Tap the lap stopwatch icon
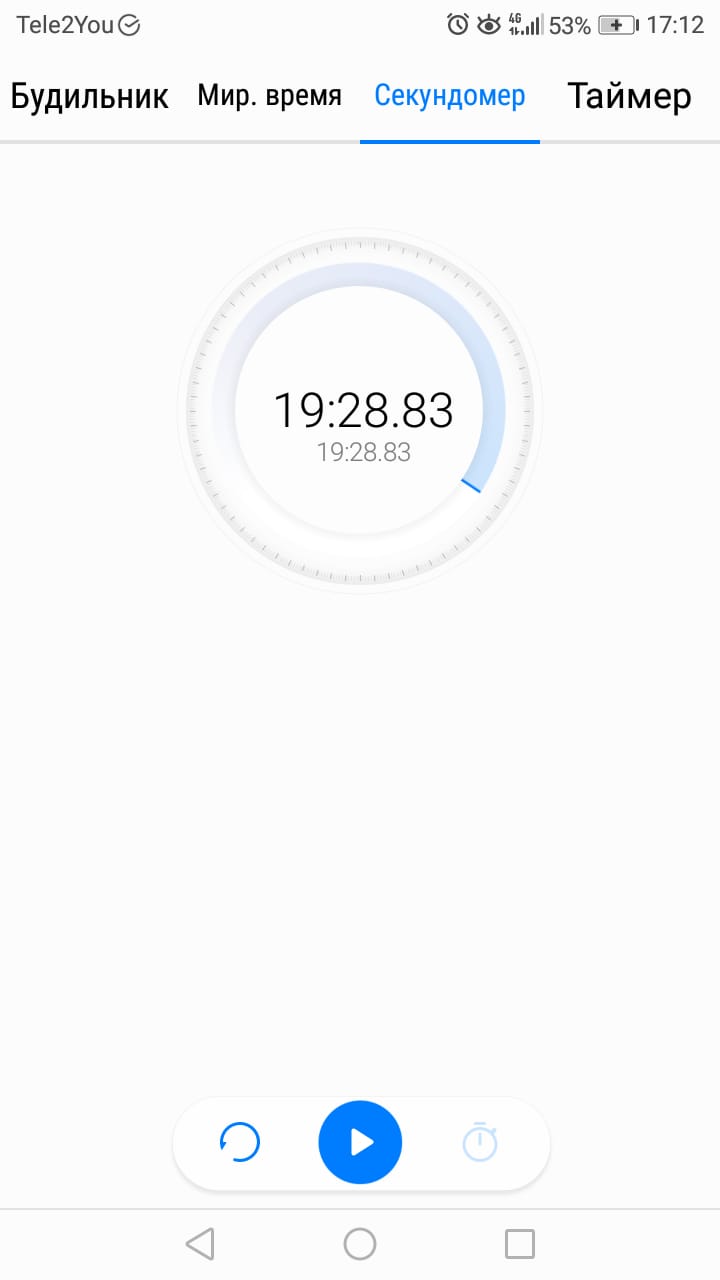This screenshot has height=1280, width=720. 480,1142
